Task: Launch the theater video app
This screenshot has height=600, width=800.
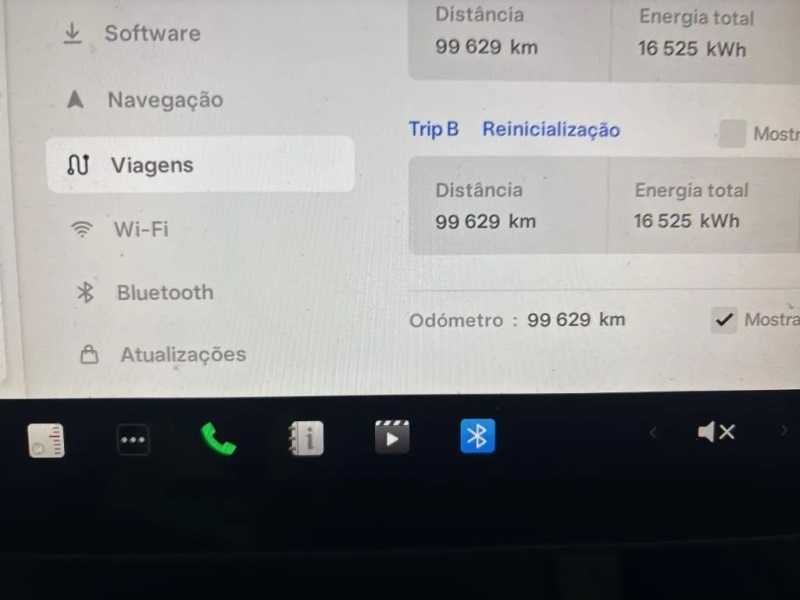Action: [392, 437]
